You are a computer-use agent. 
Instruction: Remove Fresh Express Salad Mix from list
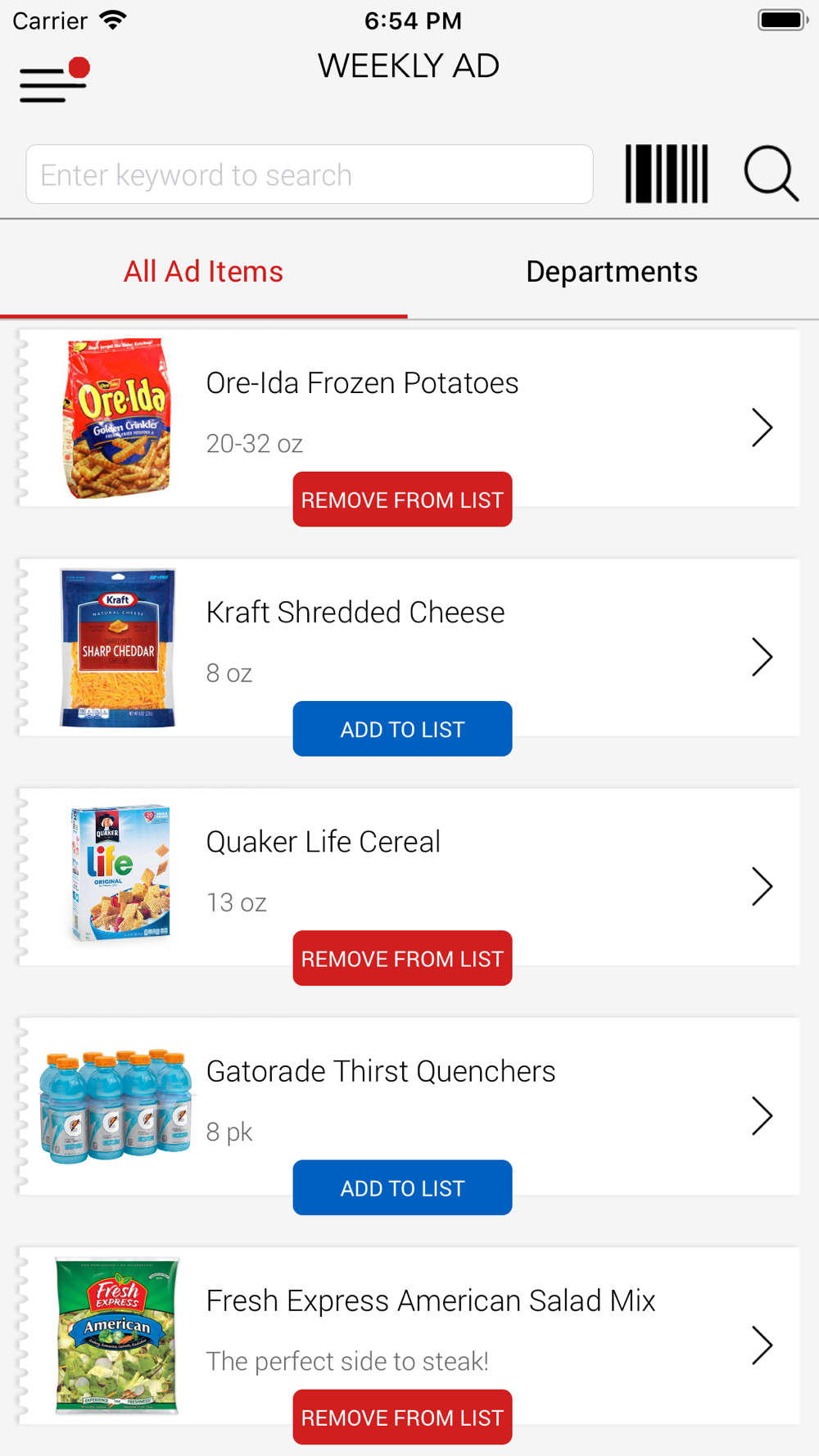click(x=402, y=1417)
